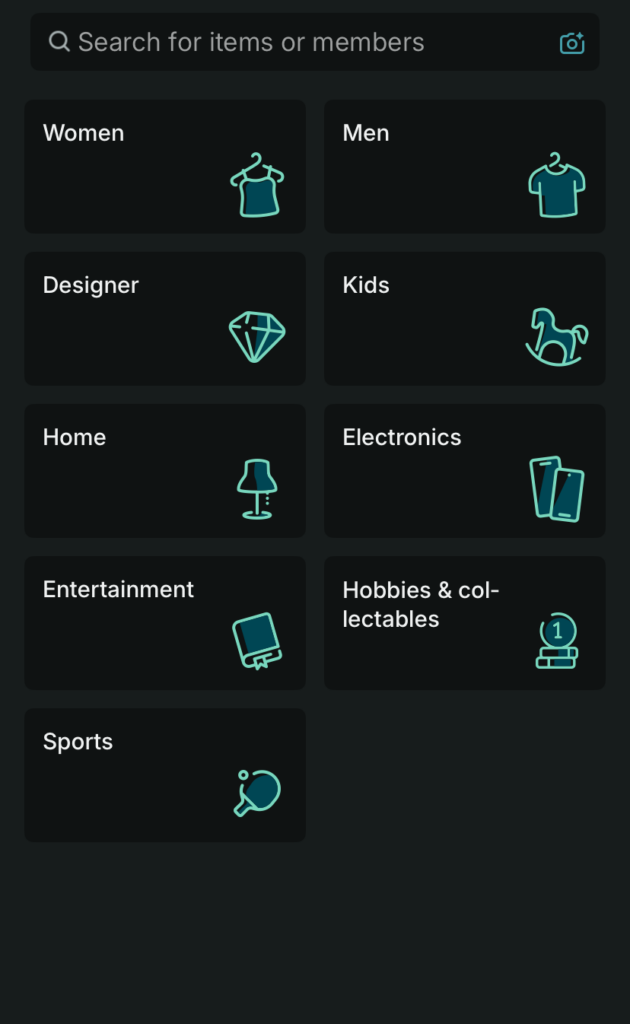Select the Entertainment category
The width and height of the screenshot is (630, 1024).
pos(165,622)
